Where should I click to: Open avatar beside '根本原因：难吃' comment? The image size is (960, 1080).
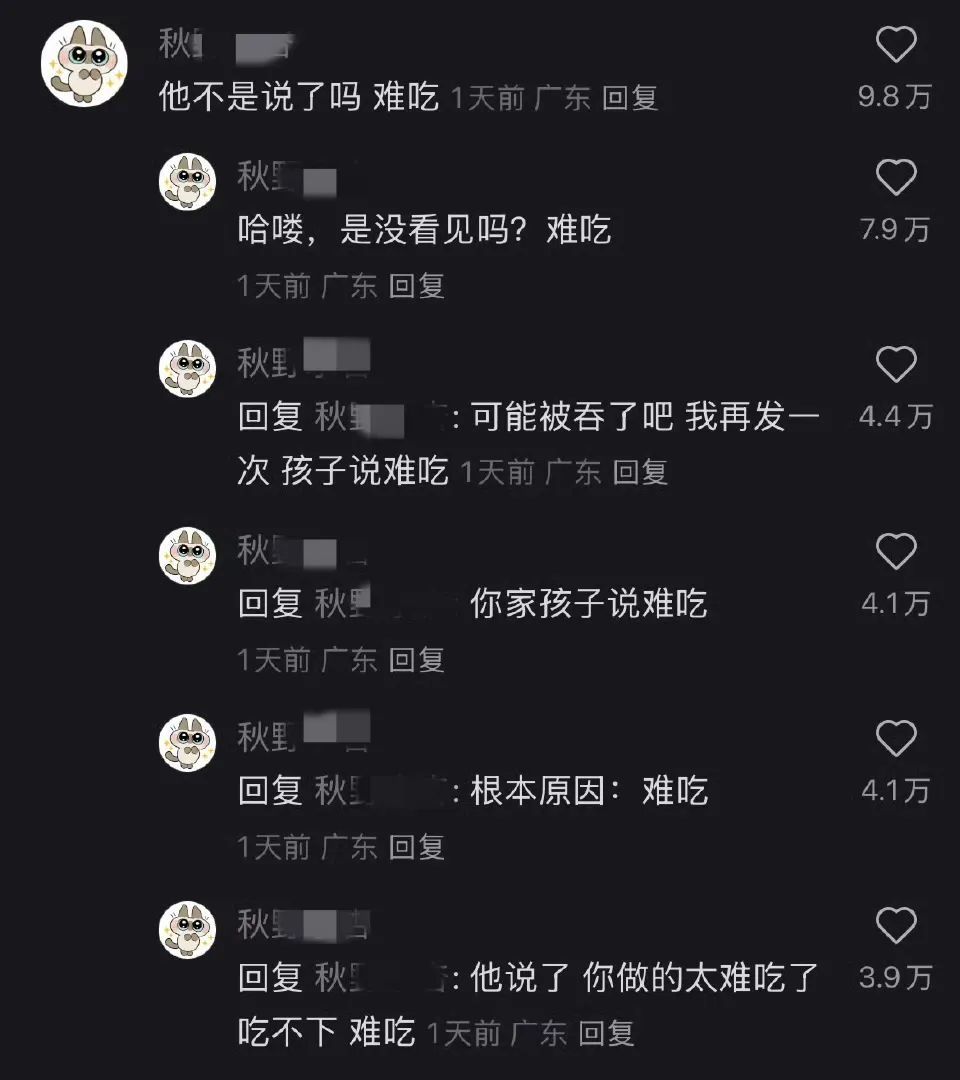pos(188,742)
